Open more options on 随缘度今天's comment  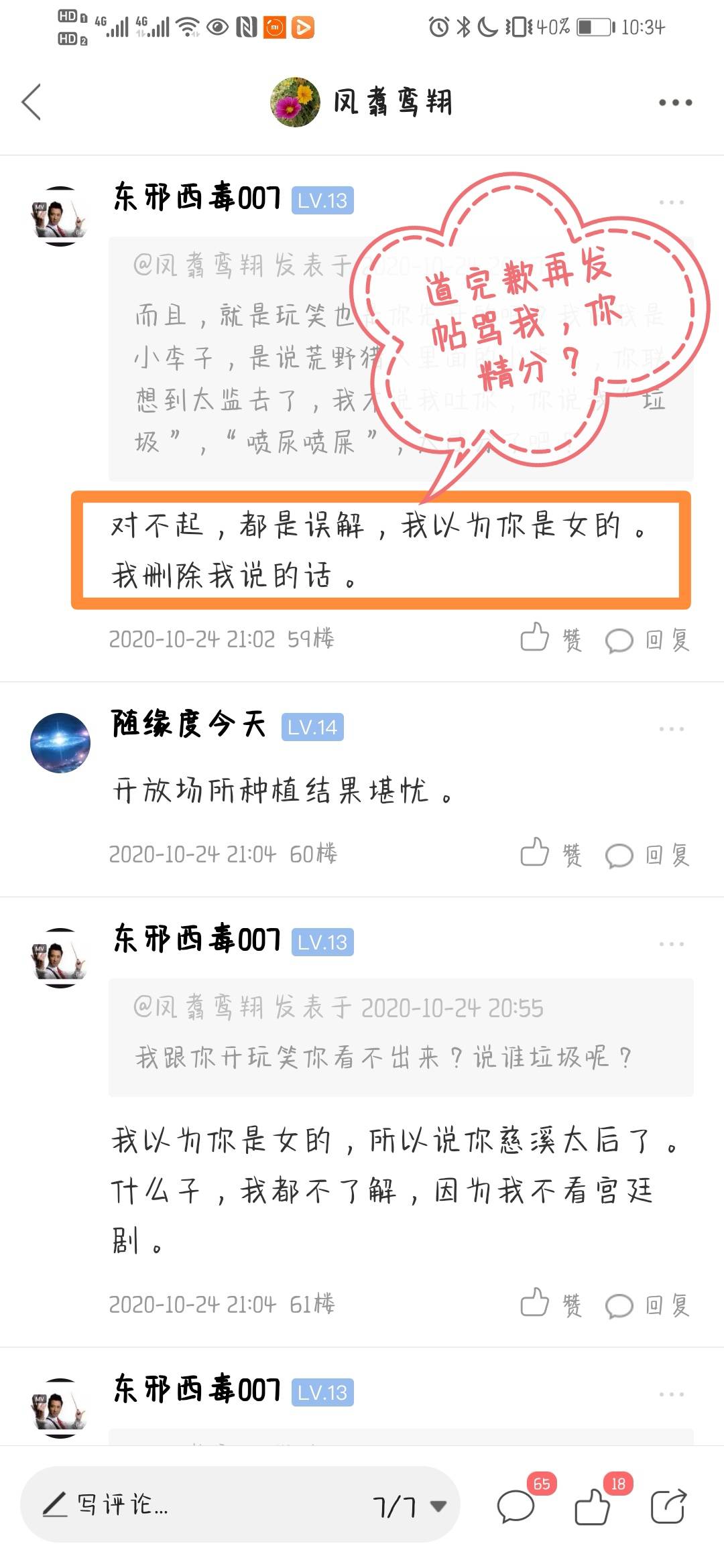[x=671, y=728]
